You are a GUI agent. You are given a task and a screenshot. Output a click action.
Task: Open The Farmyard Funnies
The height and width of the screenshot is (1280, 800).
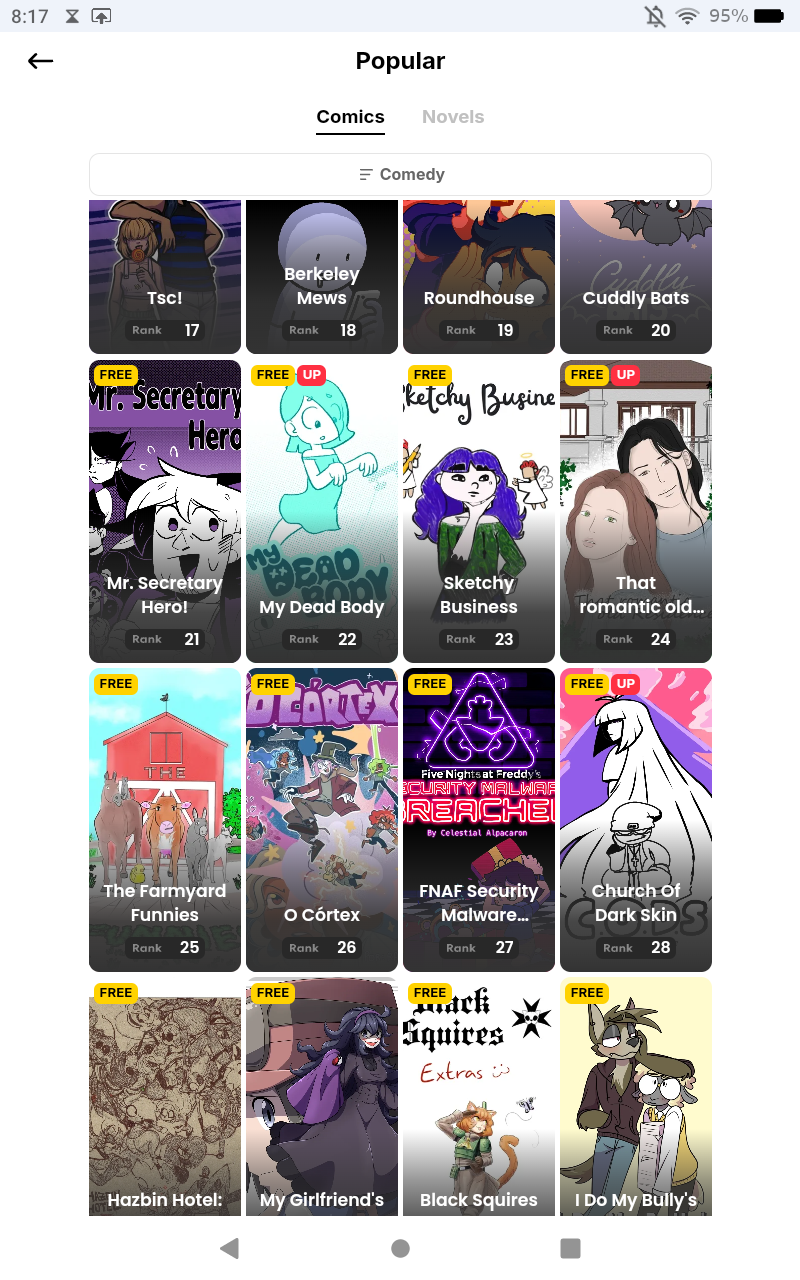pyautogui.click(x=165, y=819)
